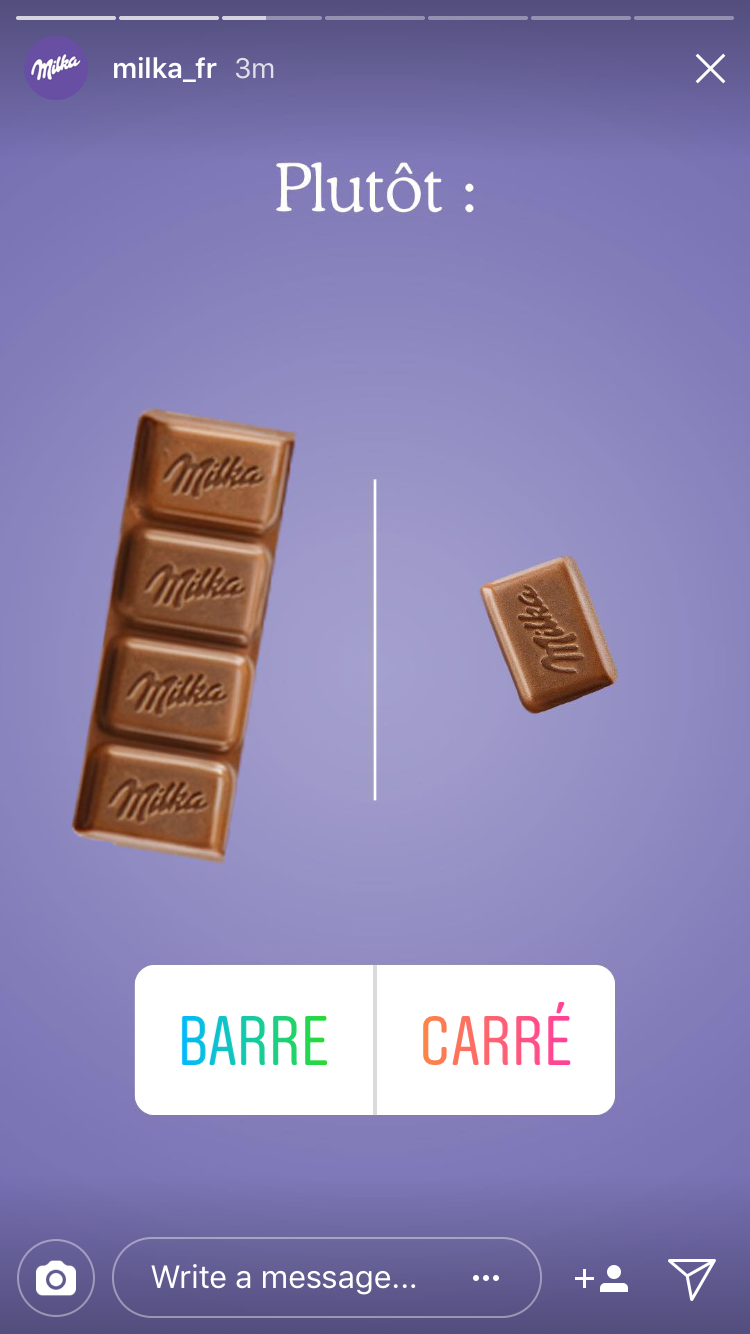Screen dimensions: 750x1334
Task: Share story via paper plane icon
Action: coord(692,1278)
